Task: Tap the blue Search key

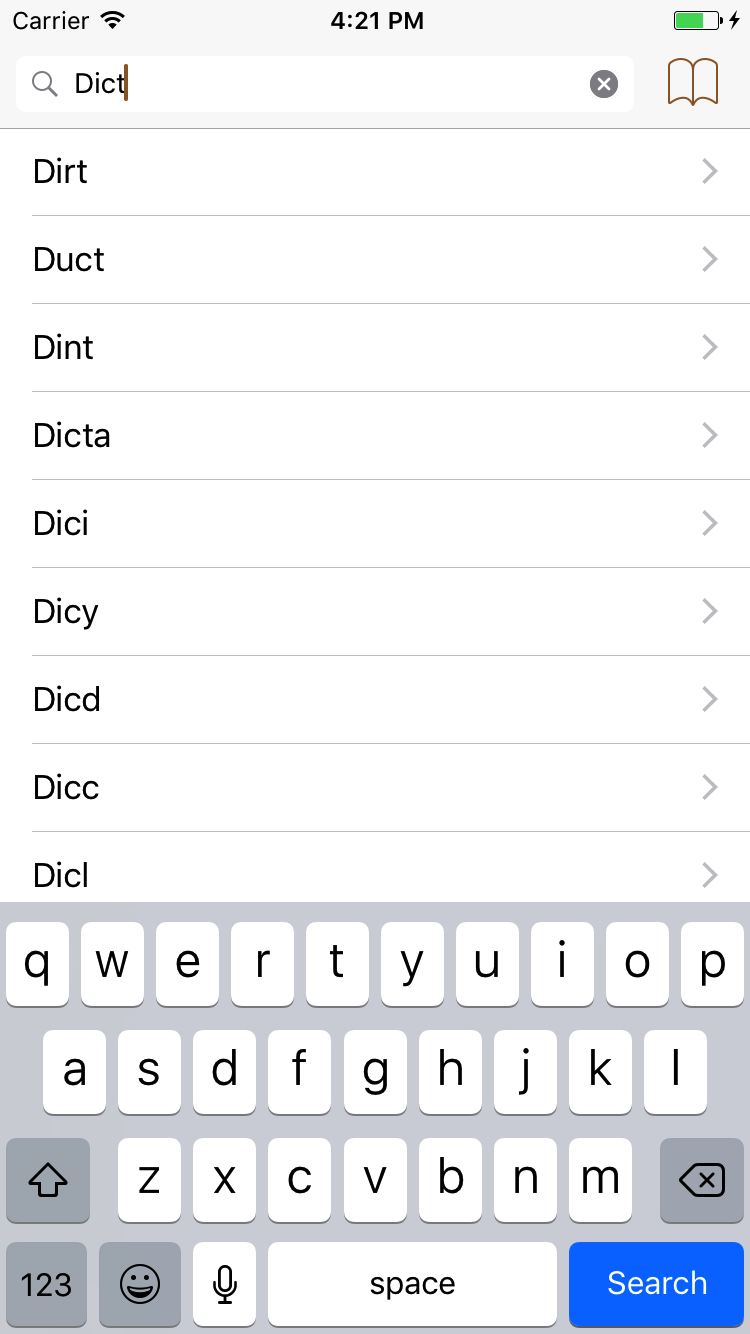Action: 657,1283
